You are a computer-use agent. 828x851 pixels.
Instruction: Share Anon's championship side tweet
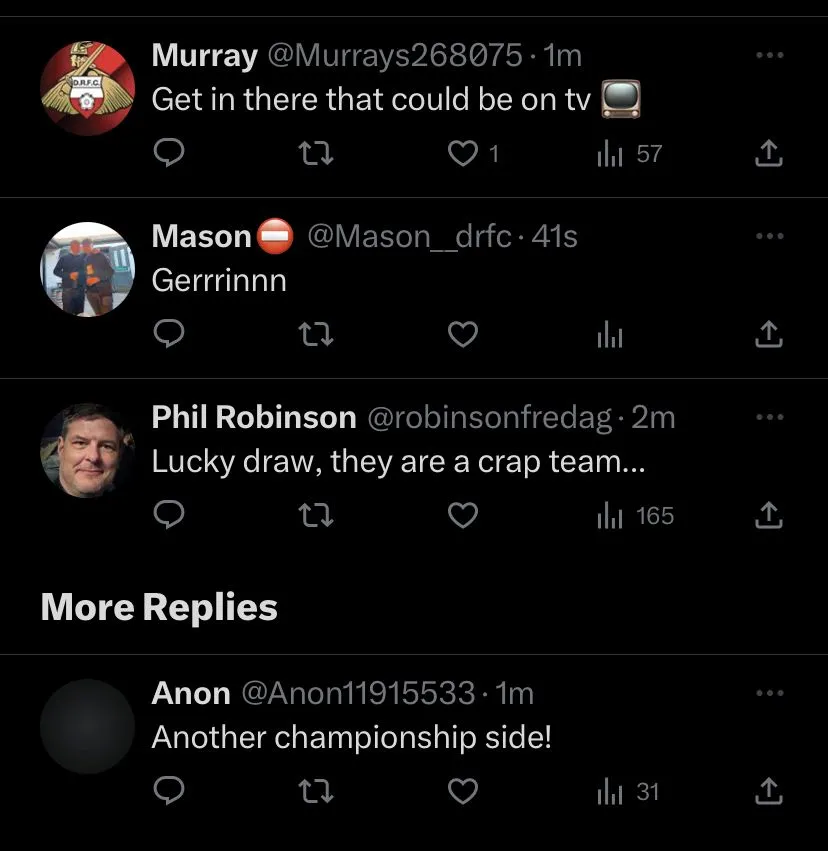tap(767, 792)
